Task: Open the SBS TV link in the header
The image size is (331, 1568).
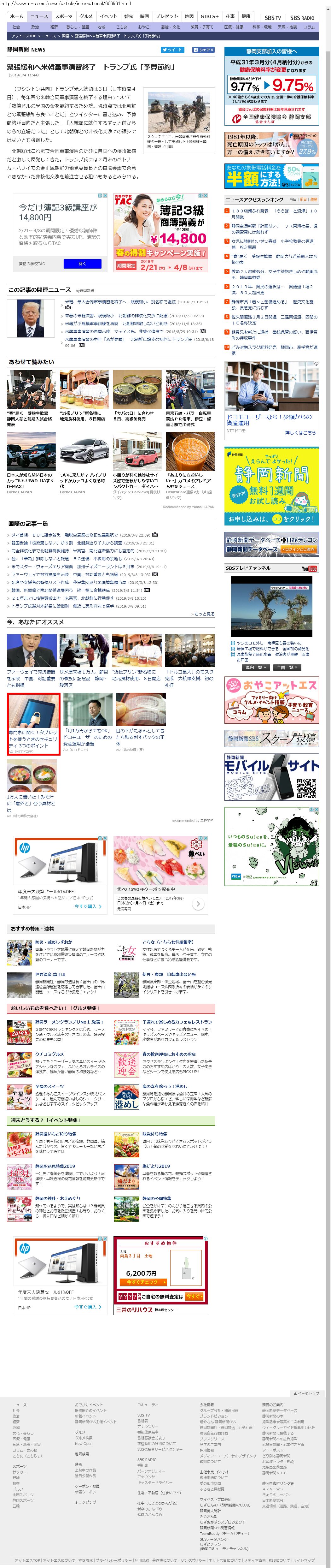Action: [272, 18]
